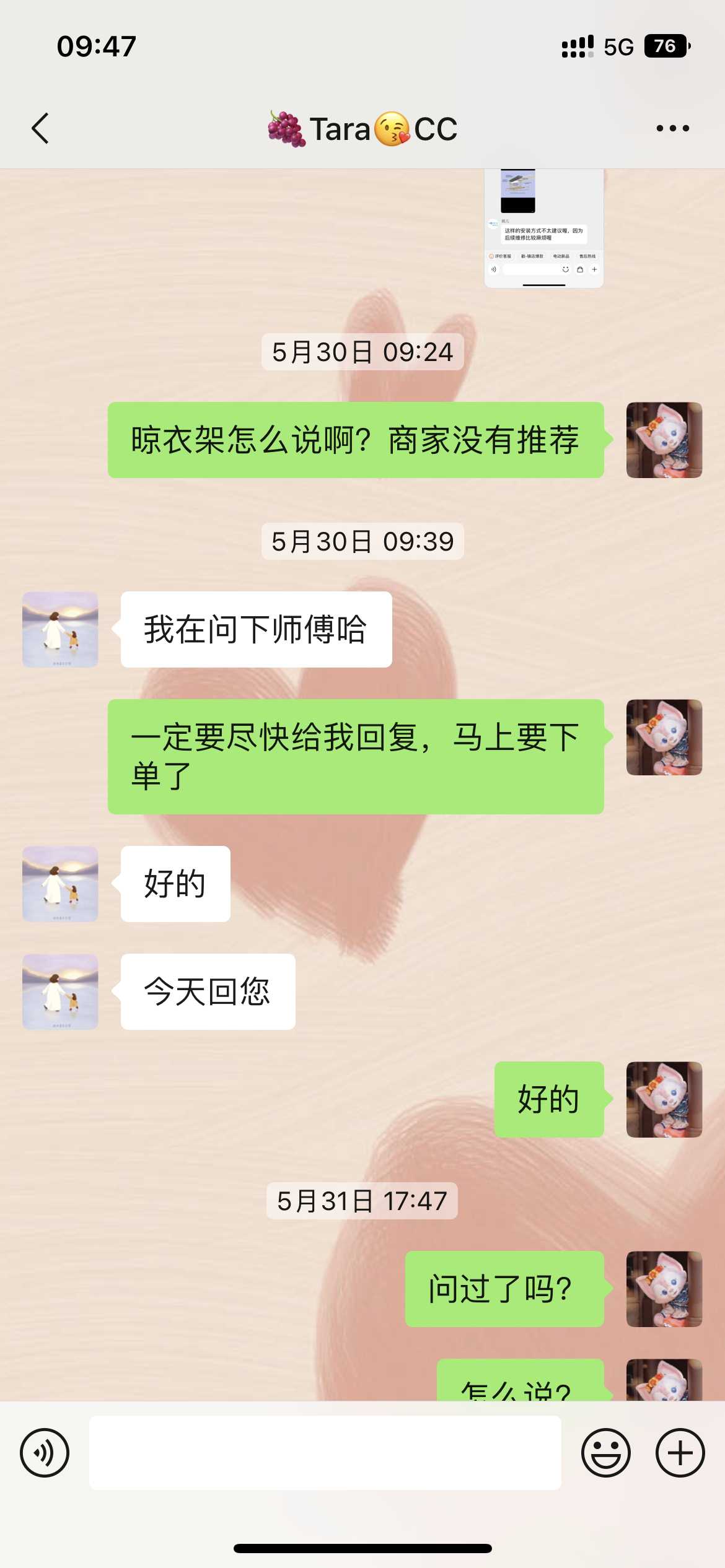Tap my avatar beside 问过了吗?
The width and height of the screenshot is (725, 1568).
(x=664, y=1289)
